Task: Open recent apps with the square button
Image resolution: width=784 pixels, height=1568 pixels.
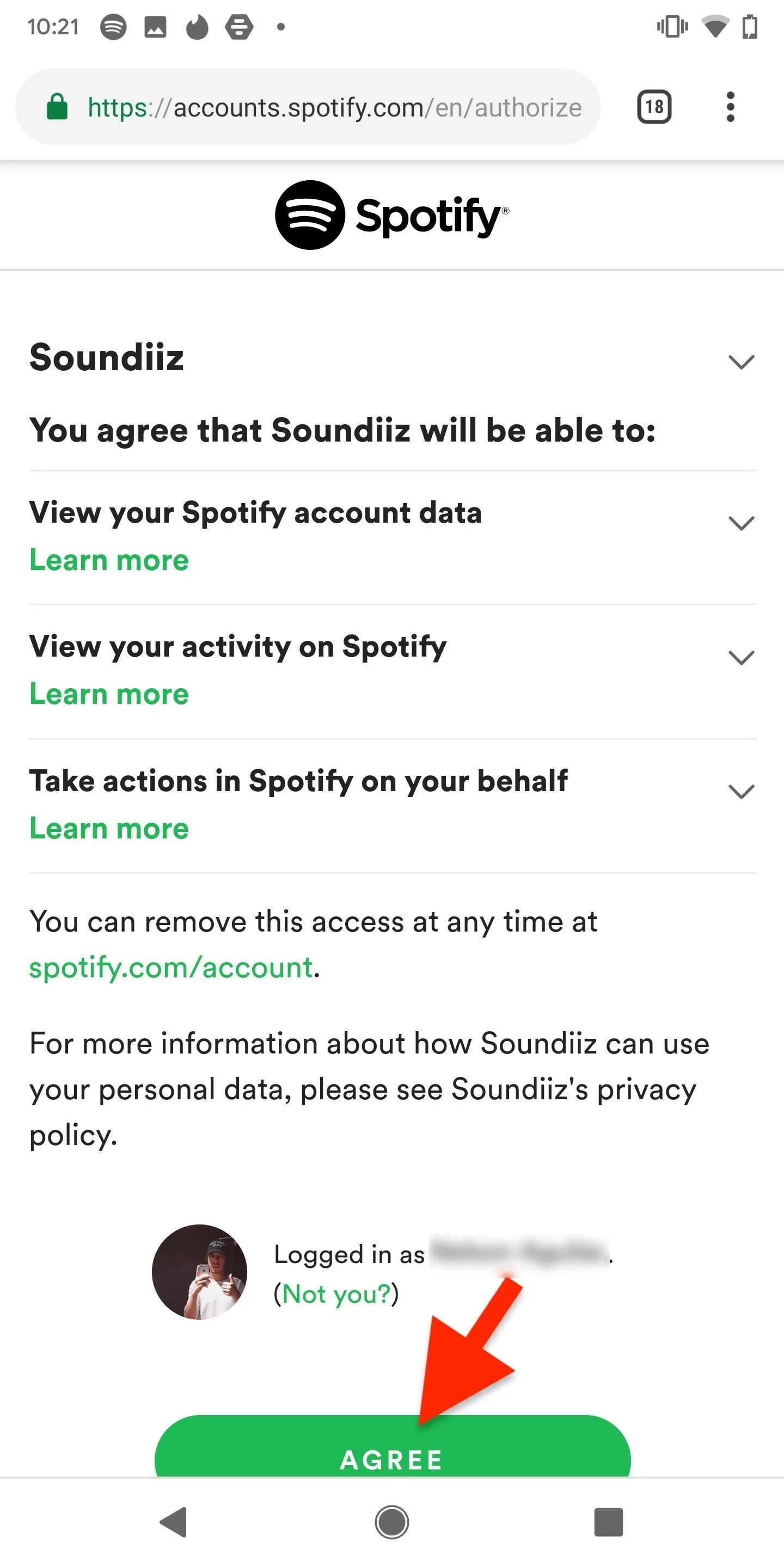Action: (x=608, y=1522)
